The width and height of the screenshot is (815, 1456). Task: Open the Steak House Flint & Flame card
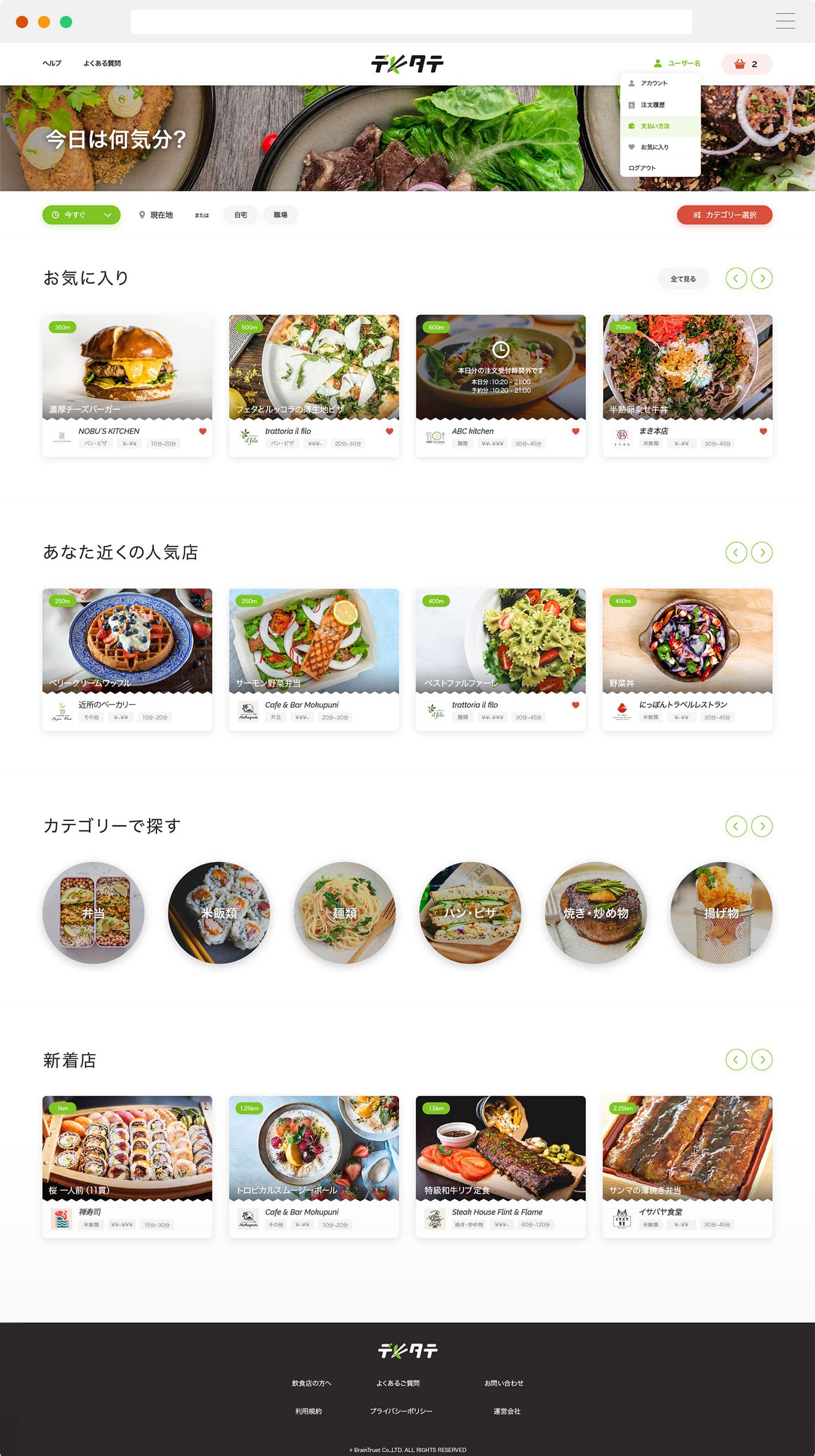[x=501, y=1166]
